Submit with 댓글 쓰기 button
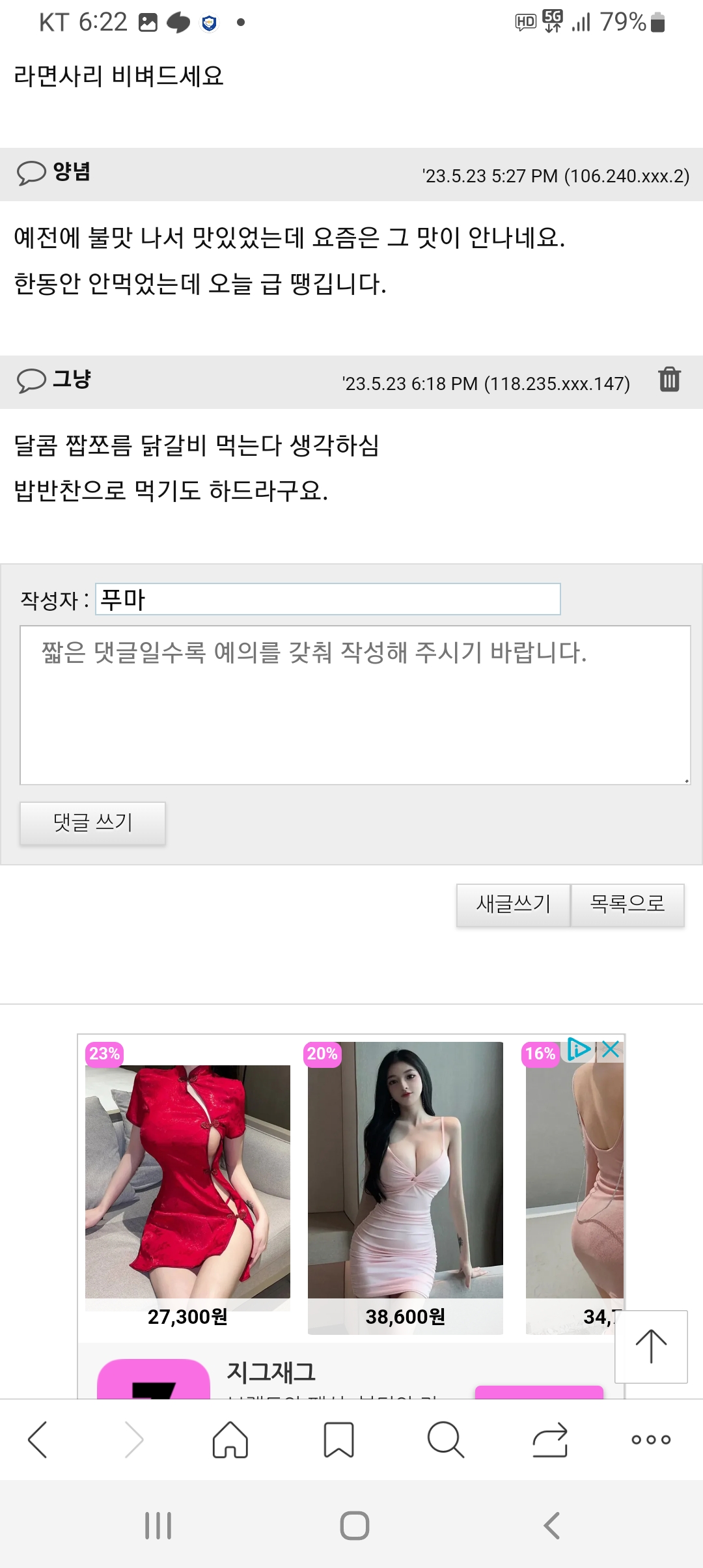703x1568 pixels. pyautogui.click(x=92, y=823)
